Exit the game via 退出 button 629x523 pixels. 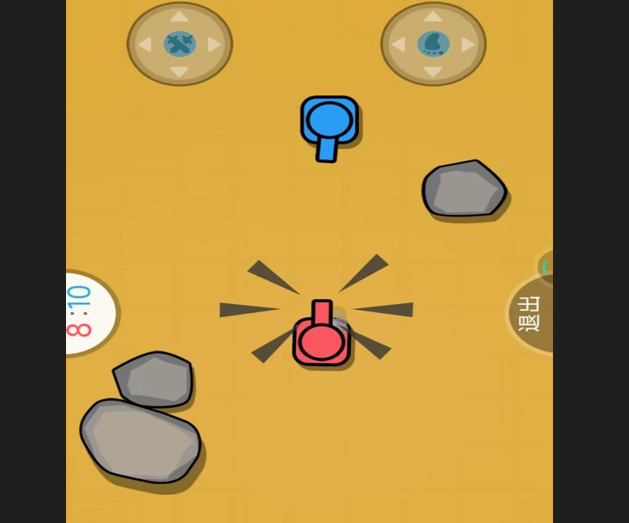(531, 314)
